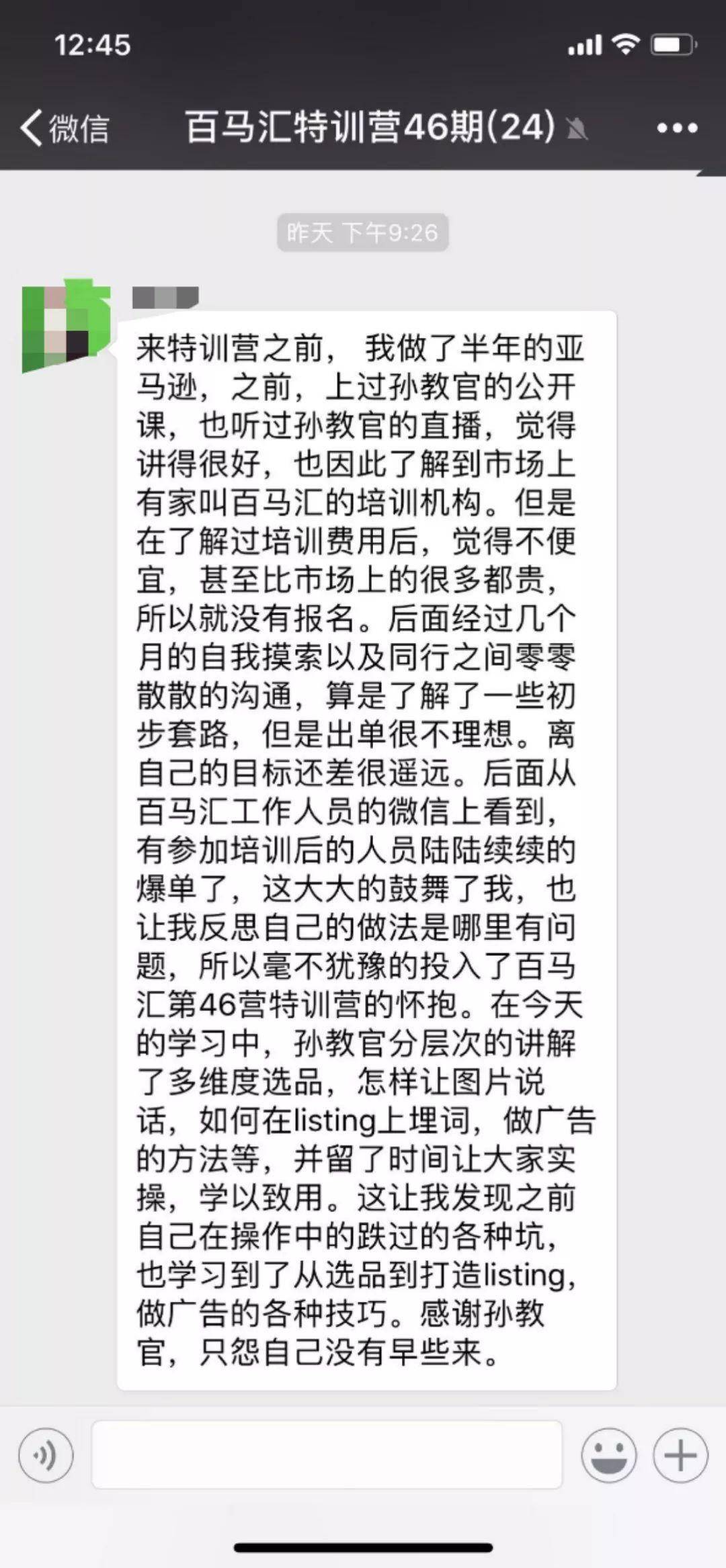Open the plus attachments menu
The image size is (726, 1568).
click(680, 1455)
